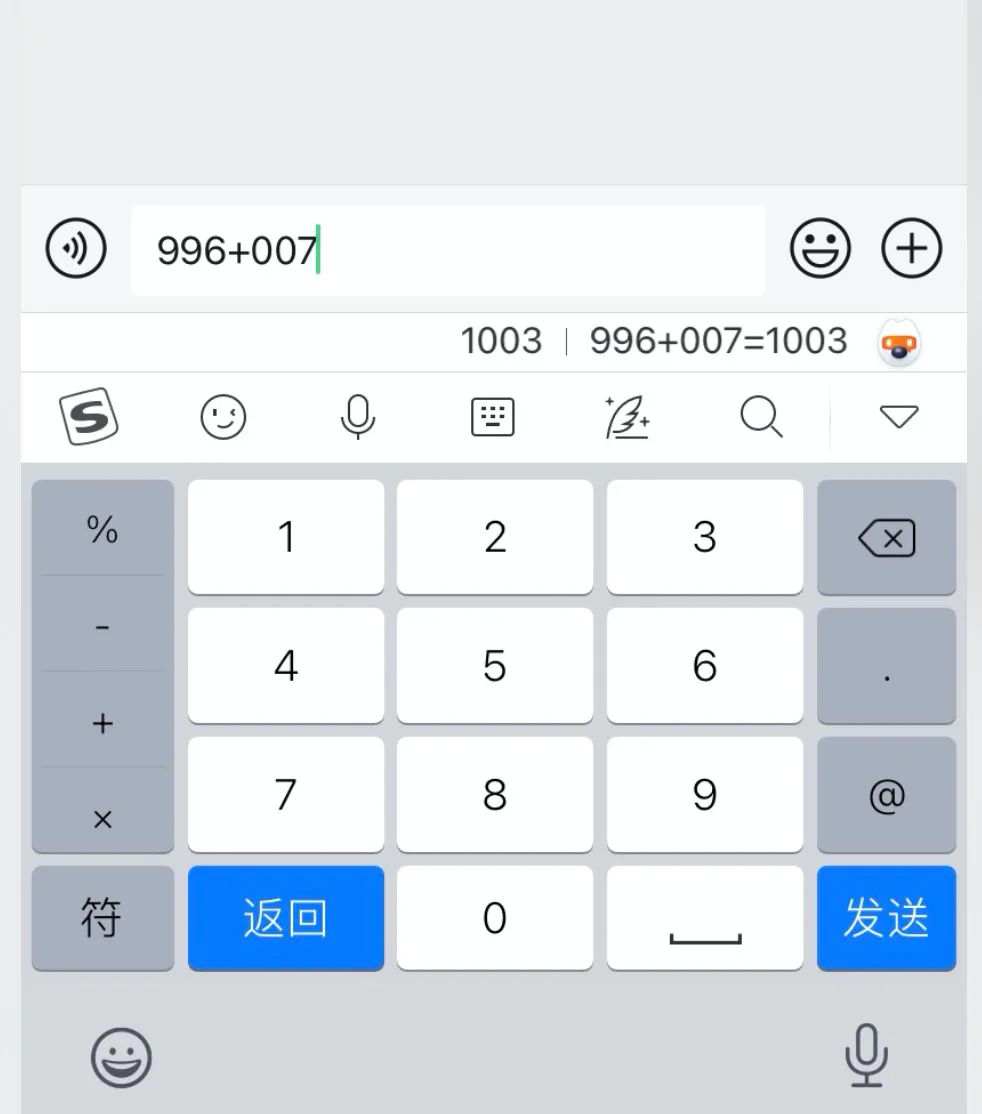Screen dimensions: 982x1114
Task: Open keyboard layout switcher
Action: click(492, 417)
